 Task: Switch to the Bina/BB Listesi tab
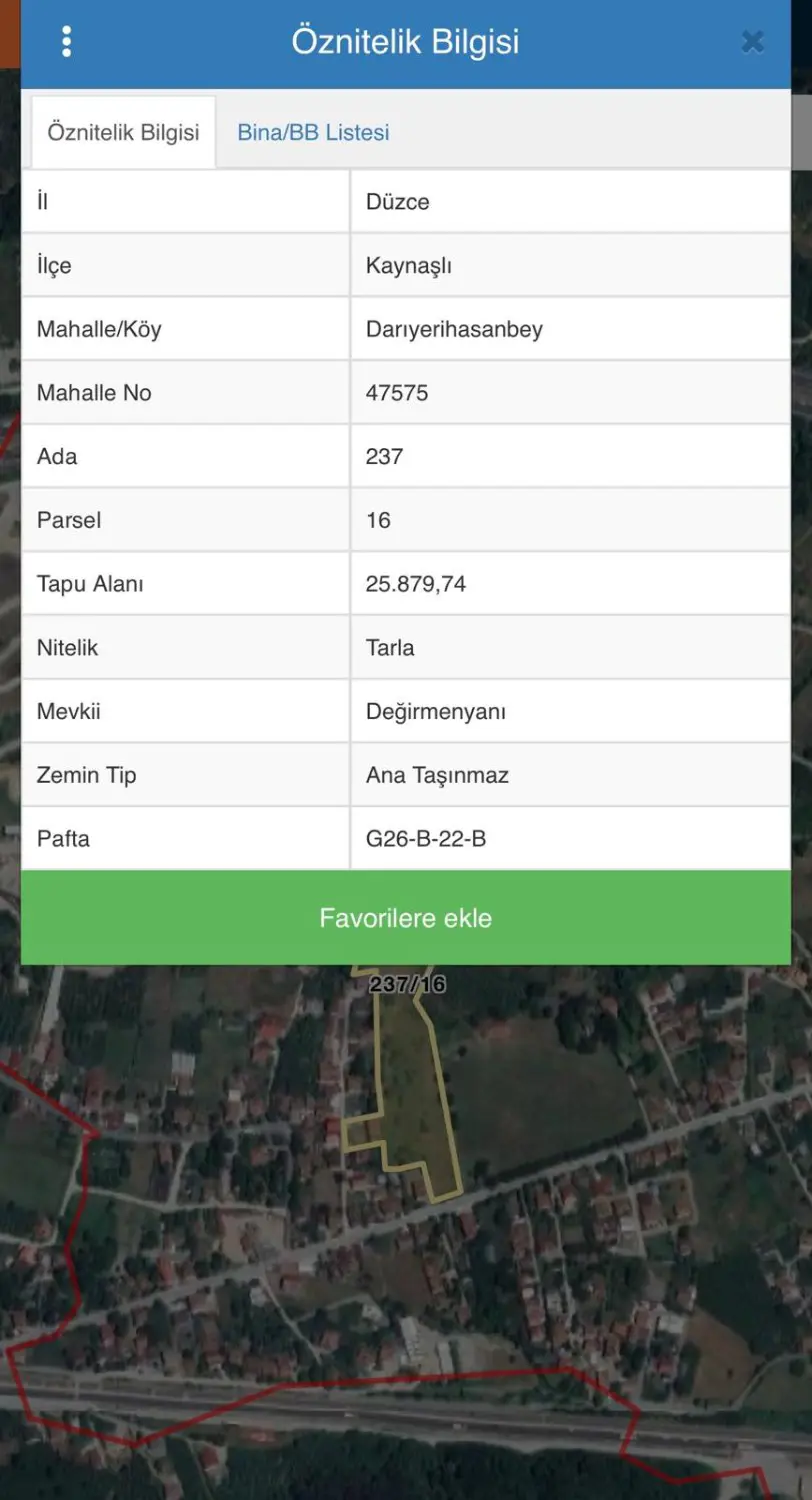click(313, 132)
